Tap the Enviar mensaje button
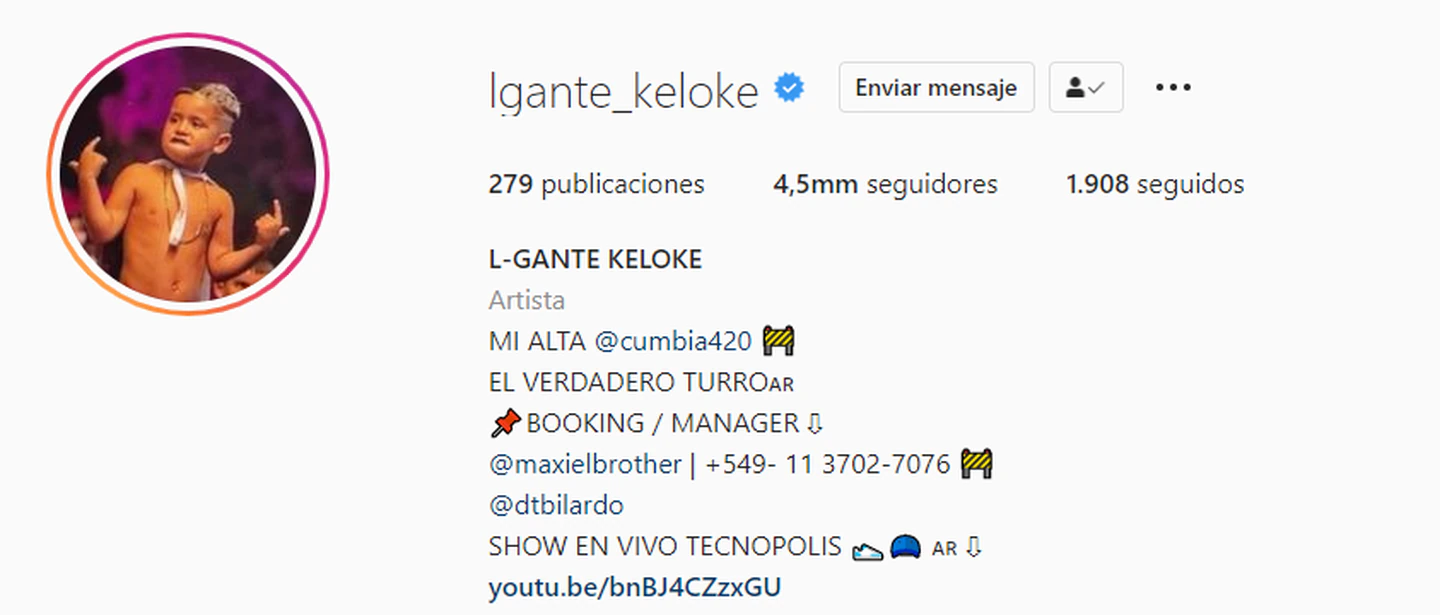This screenshot has height=615, width=1440. (x=936, y=88)
